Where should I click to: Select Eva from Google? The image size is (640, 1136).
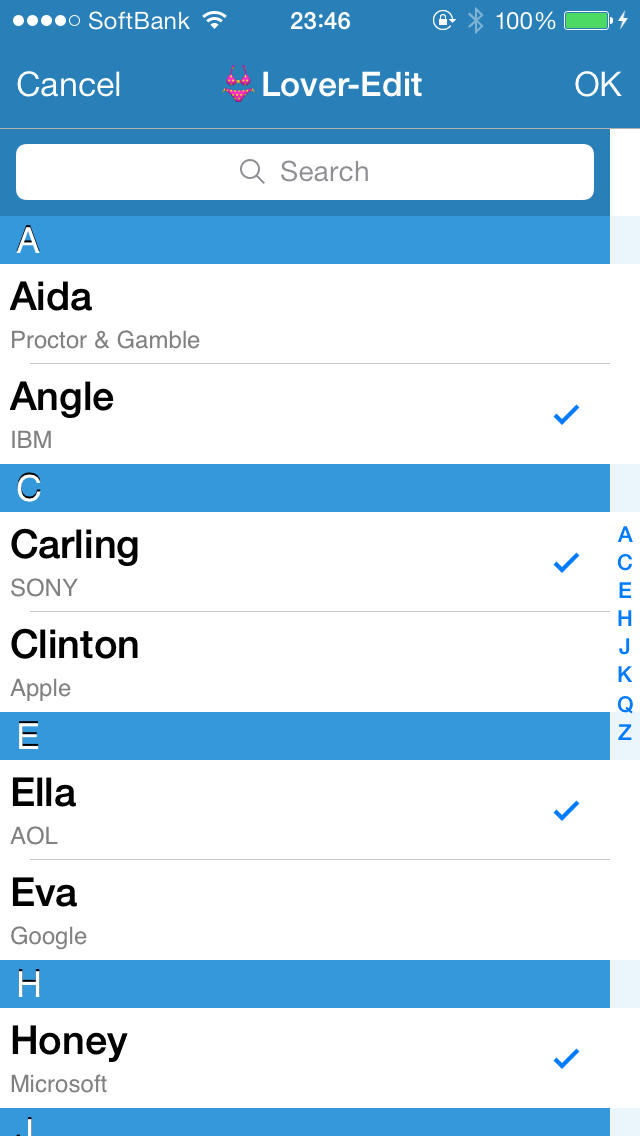(304, 910)
